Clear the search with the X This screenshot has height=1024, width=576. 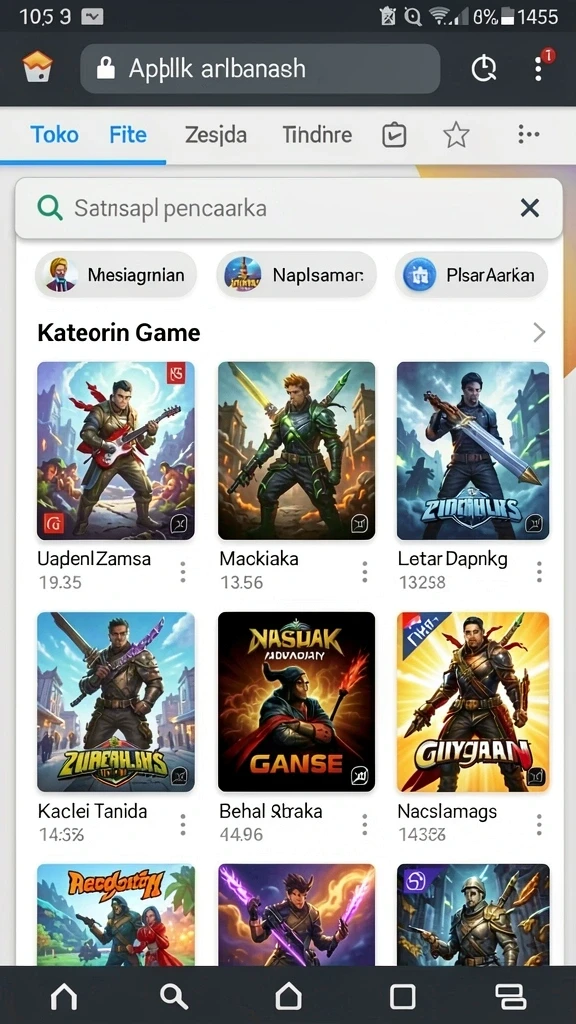[x=530, y=208]
